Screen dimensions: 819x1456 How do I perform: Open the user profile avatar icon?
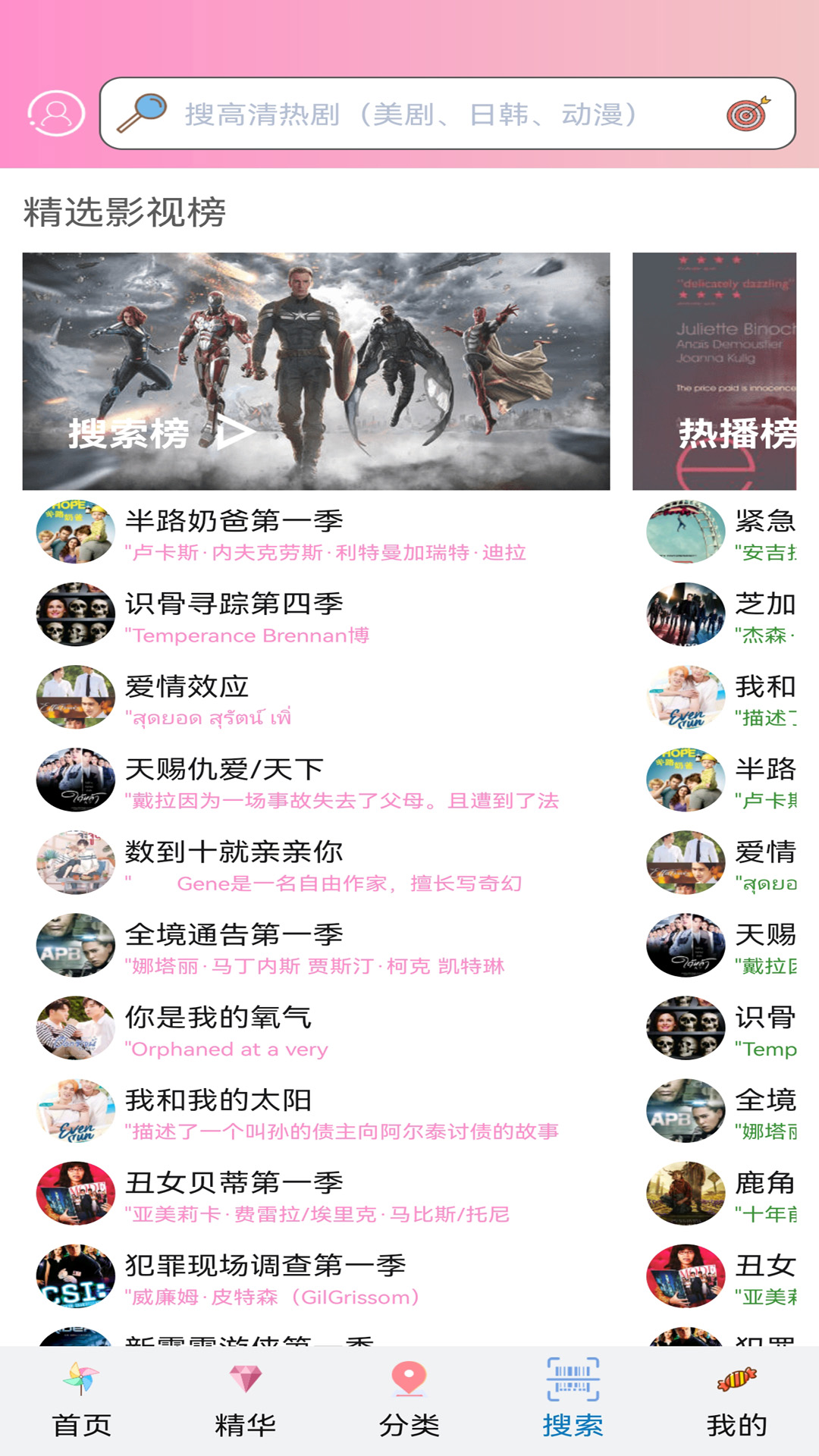(56, 114)
